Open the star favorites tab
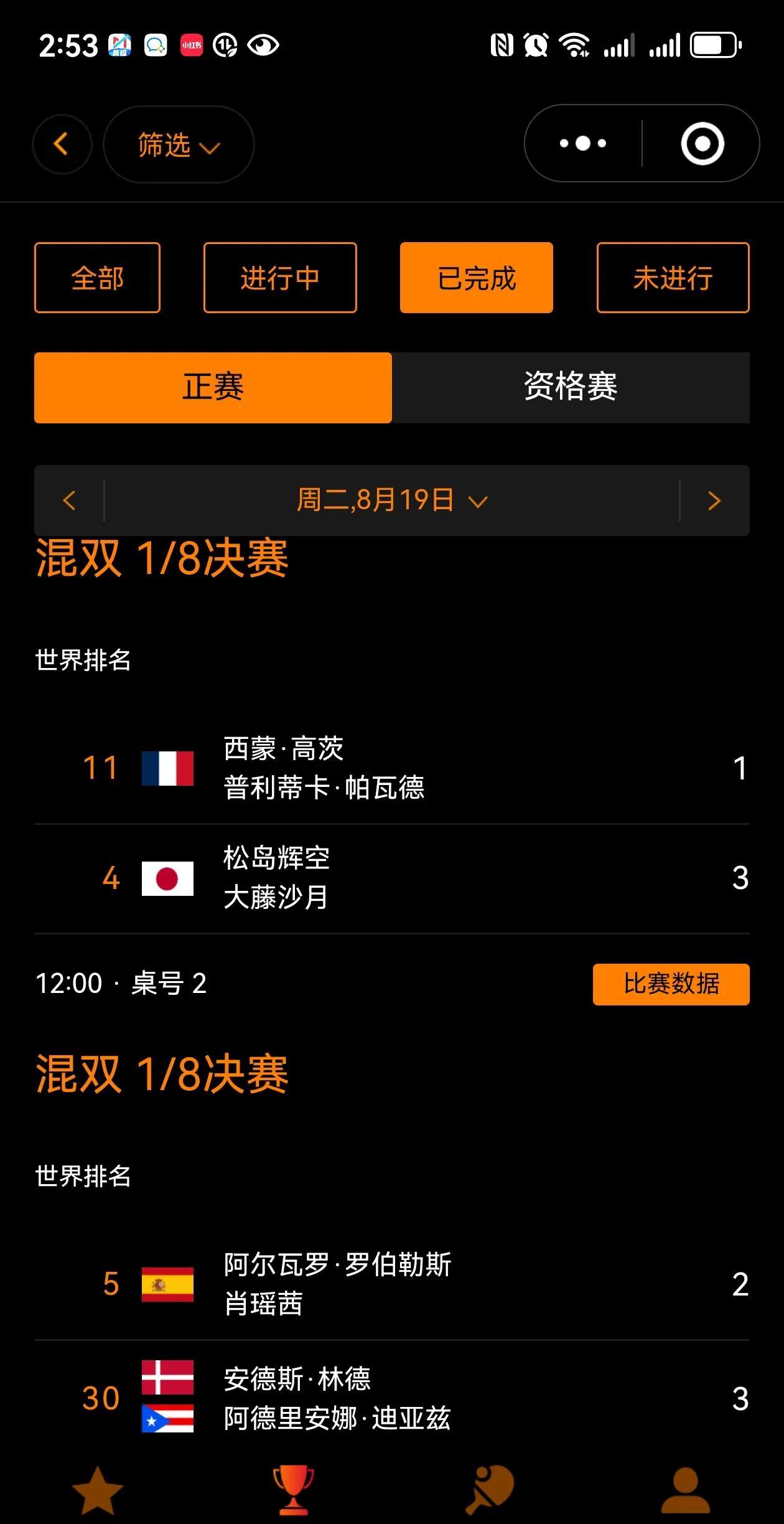Screen dimensions: 784x1524 [x=98, y=1490]
